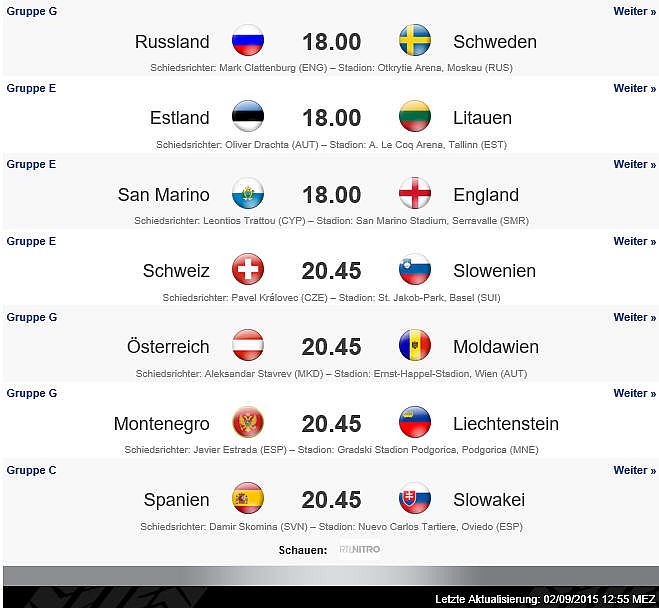659x608 pixels.
Task: Open Weiter link for Estland vs Litauen
Action: tap(634, 88)
